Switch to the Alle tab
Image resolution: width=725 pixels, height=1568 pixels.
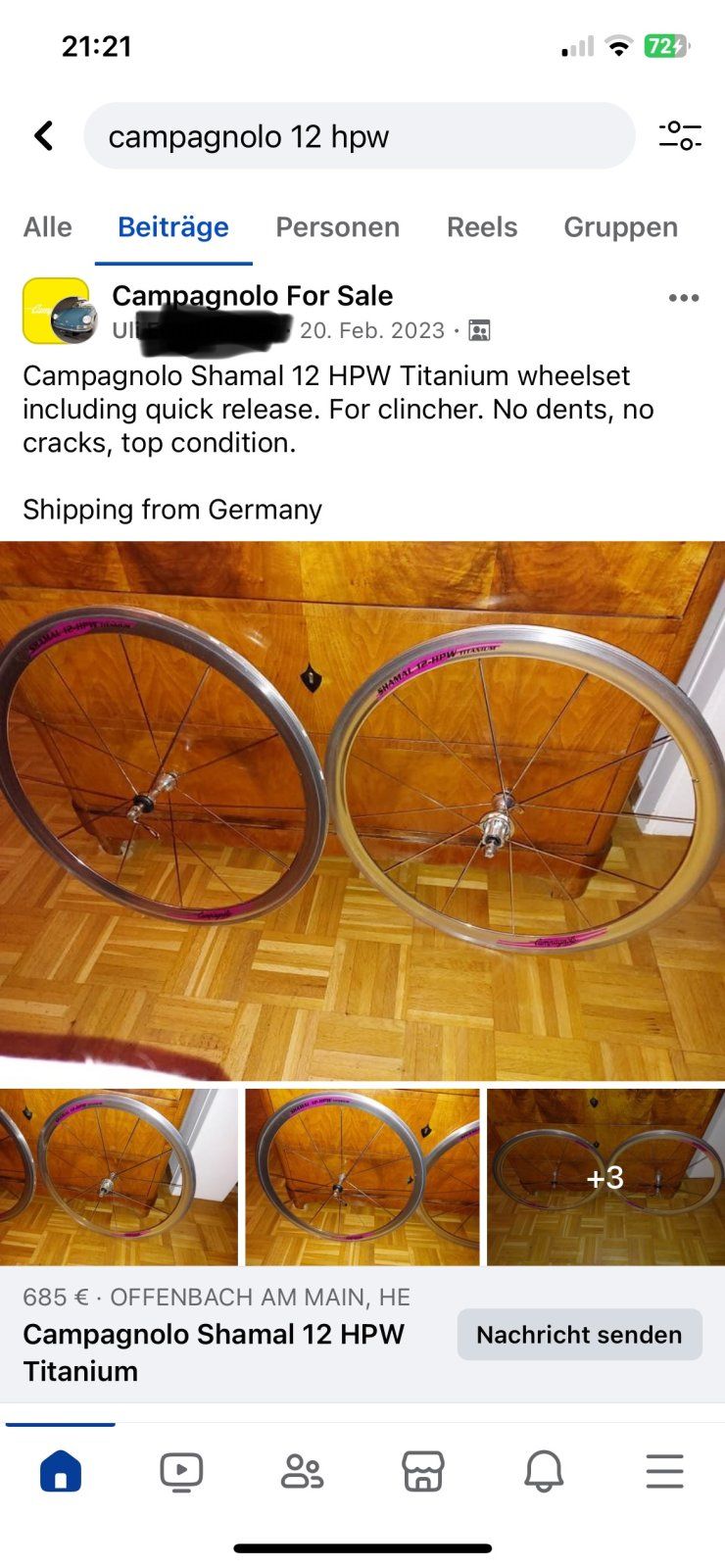click(47, 227)
